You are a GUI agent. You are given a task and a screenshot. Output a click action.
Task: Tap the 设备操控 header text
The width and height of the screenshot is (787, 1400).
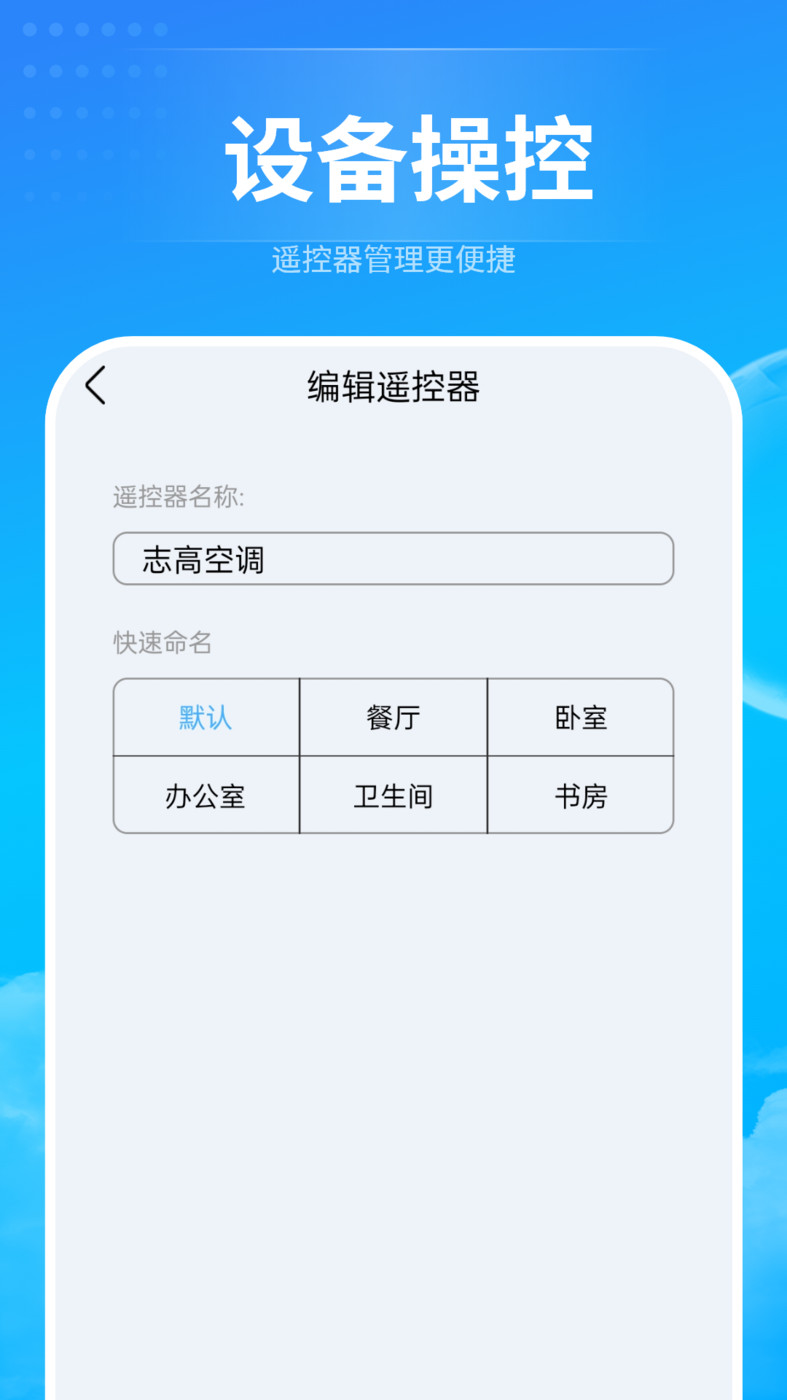point(393,158)
